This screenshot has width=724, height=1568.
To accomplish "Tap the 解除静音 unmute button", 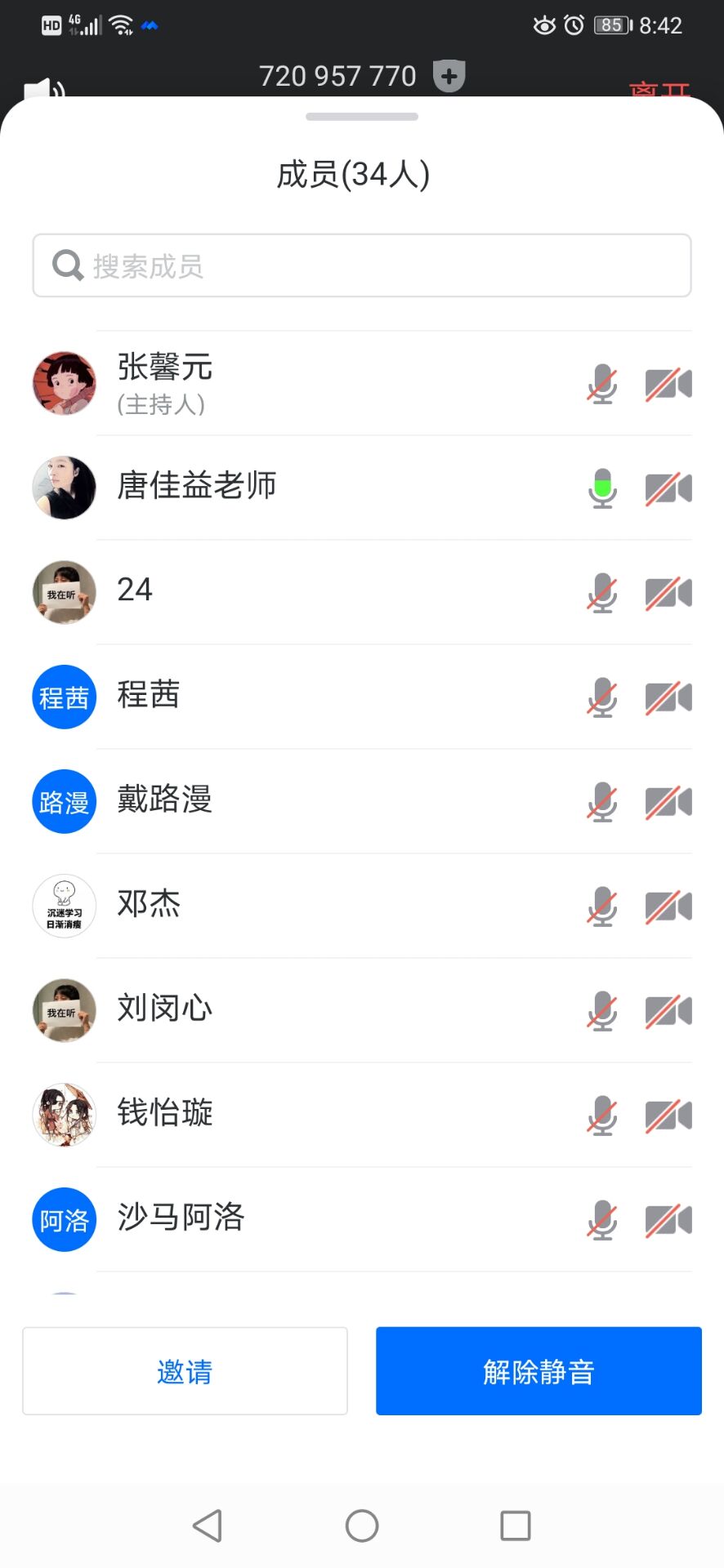I will pyautogui.click(x=539, y=1371).
